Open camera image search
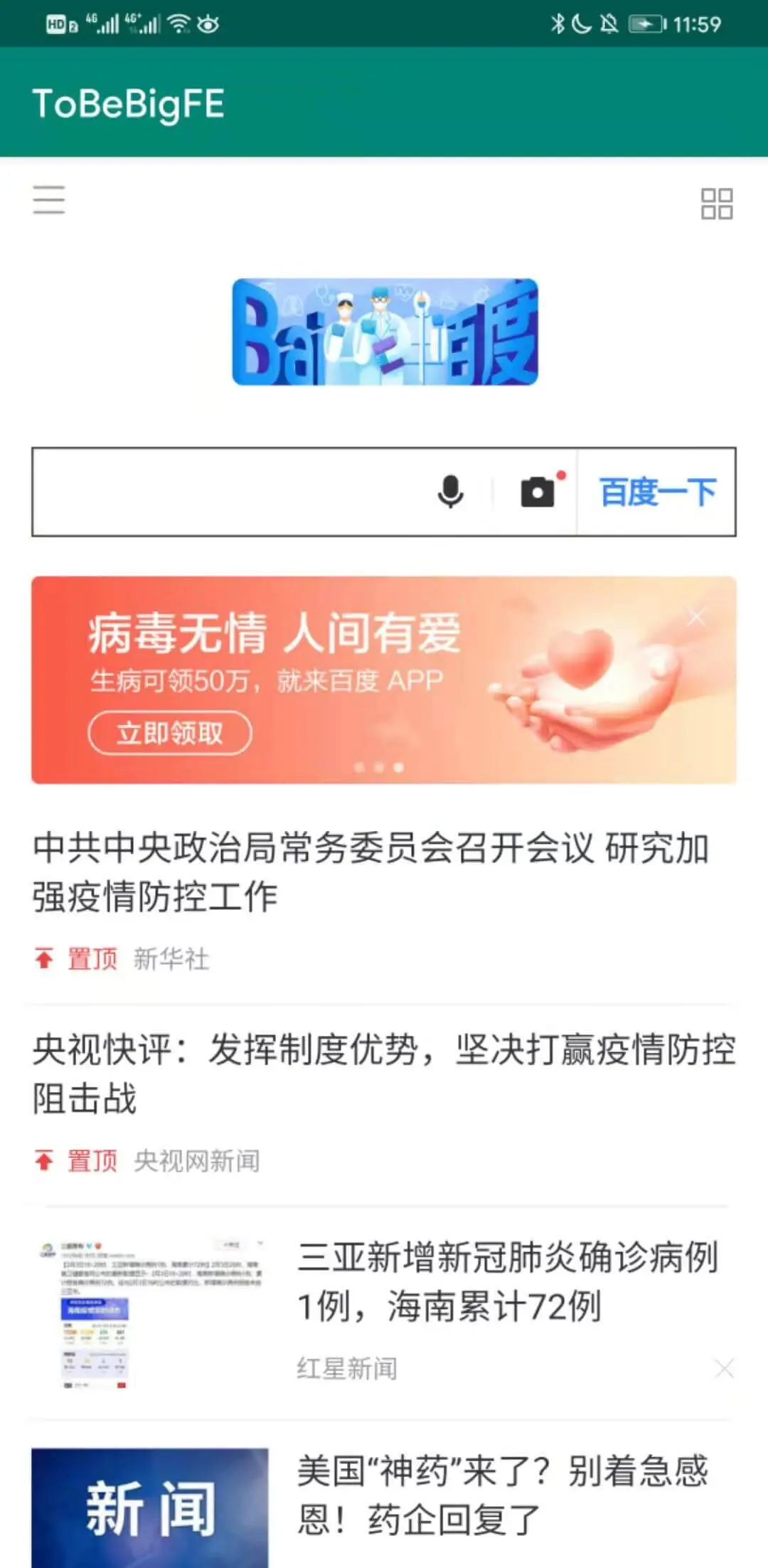Screen dimensions: 768x1568 pyautogui.click(x=538, y=492)
